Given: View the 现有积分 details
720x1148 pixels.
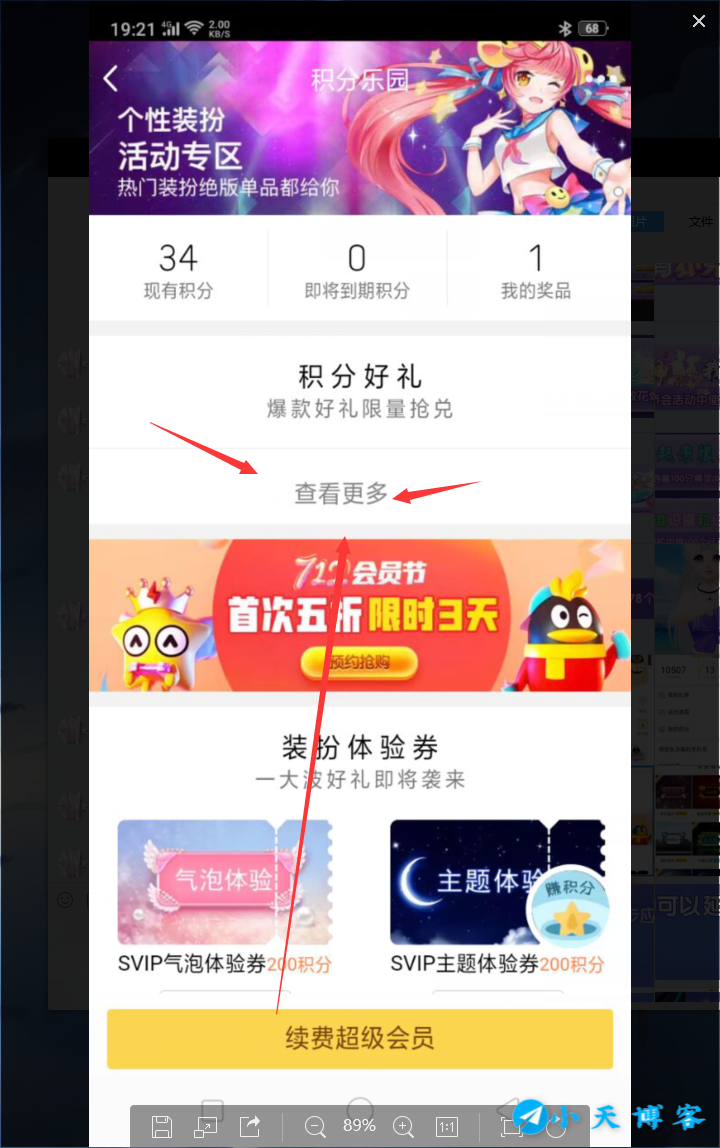Looking at the screenshot, I should pos(178,271).
